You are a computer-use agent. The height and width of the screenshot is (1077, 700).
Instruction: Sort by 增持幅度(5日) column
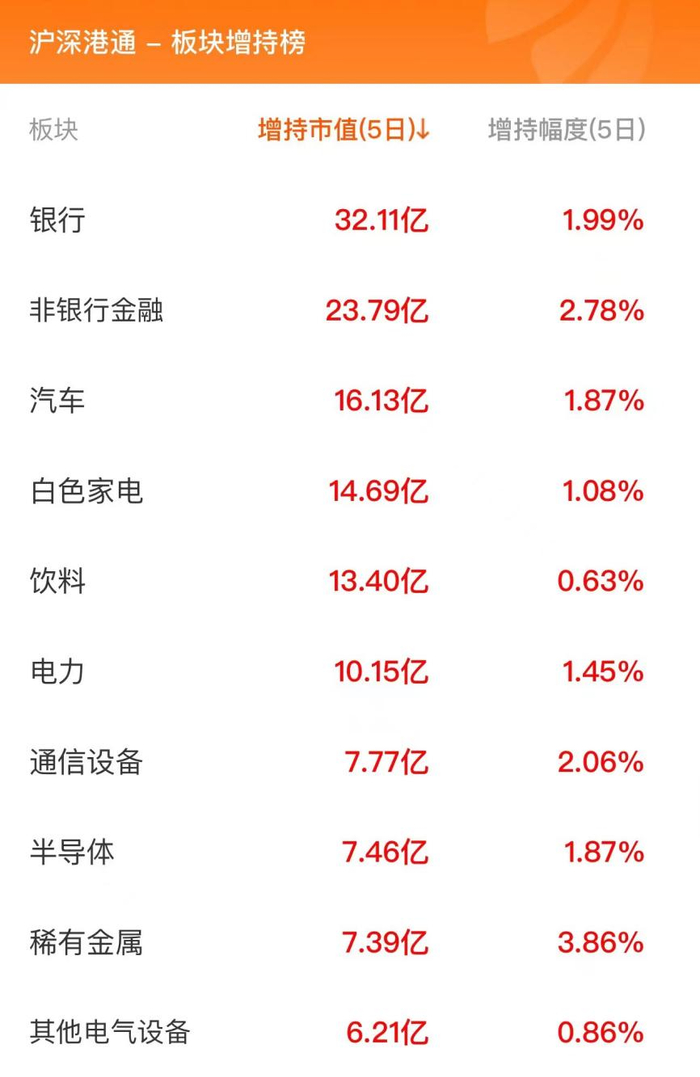[565, 130]
